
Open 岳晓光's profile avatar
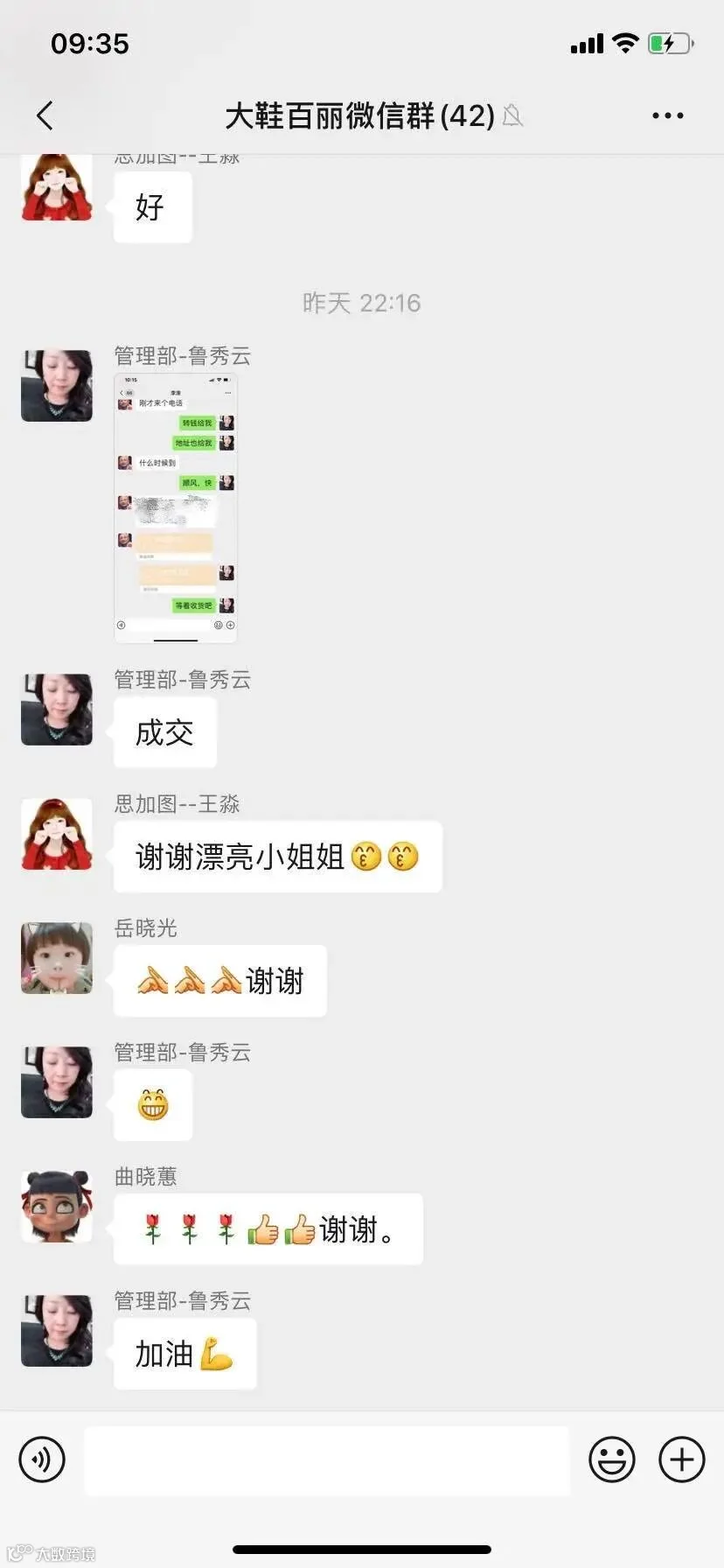pyautogui.click(x=57, y=958)
